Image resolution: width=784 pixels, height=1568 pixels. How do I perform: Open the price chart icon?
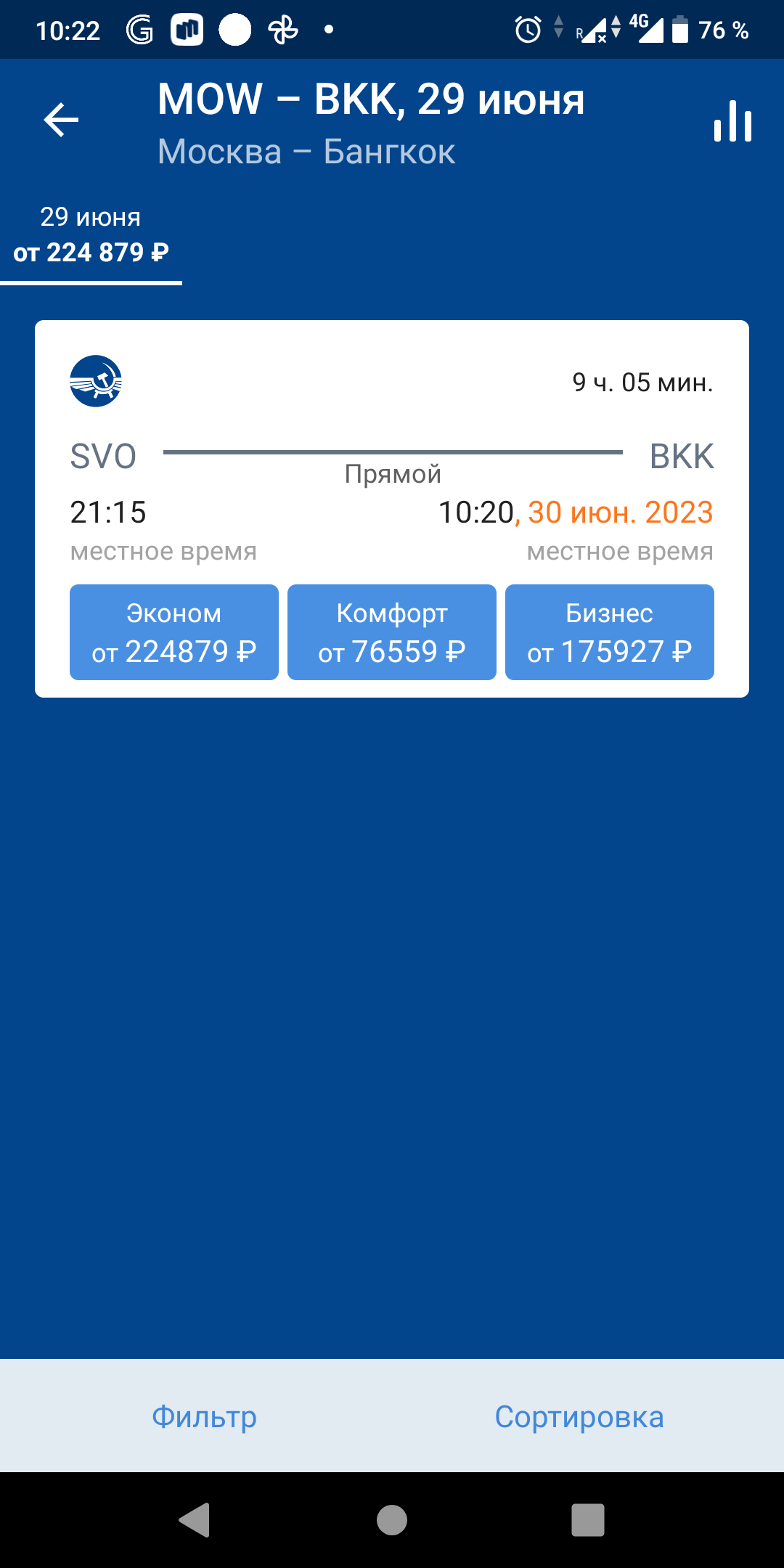point(732,121)
